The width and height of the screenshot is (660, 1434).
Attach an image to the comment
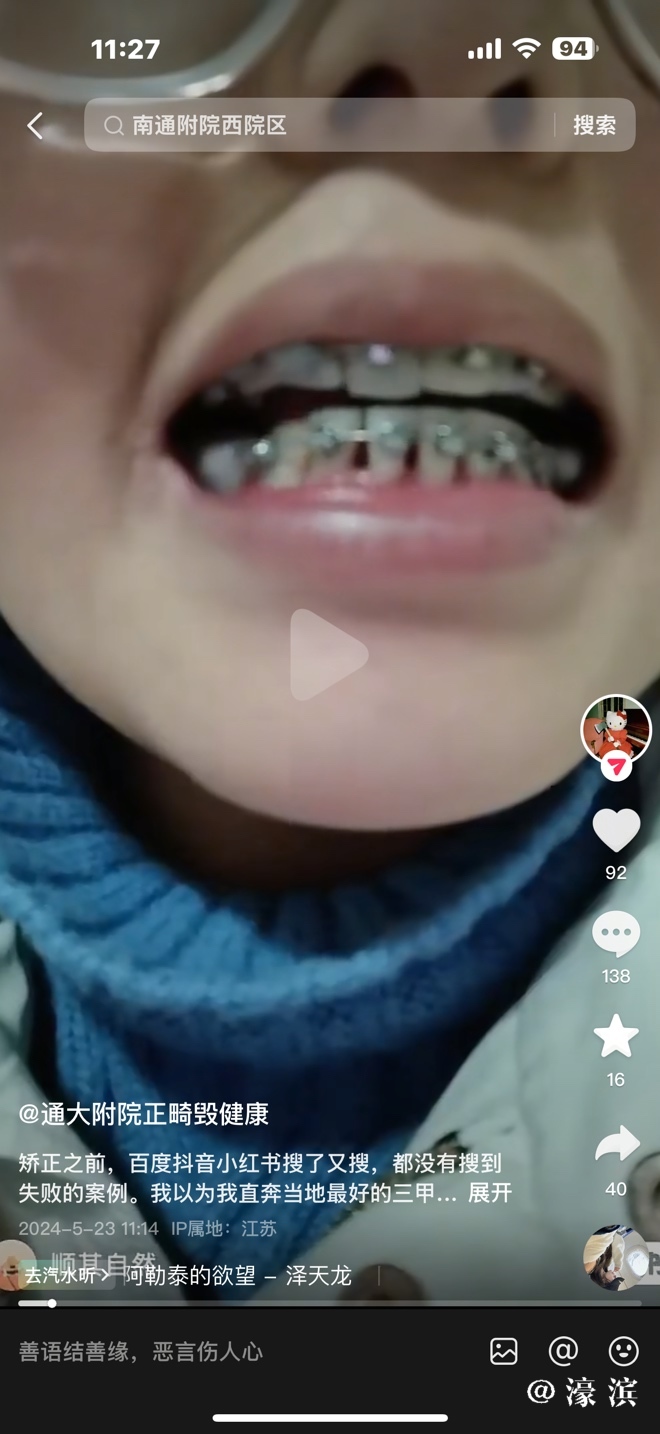pyautogui.click(x=504, y=1352)
